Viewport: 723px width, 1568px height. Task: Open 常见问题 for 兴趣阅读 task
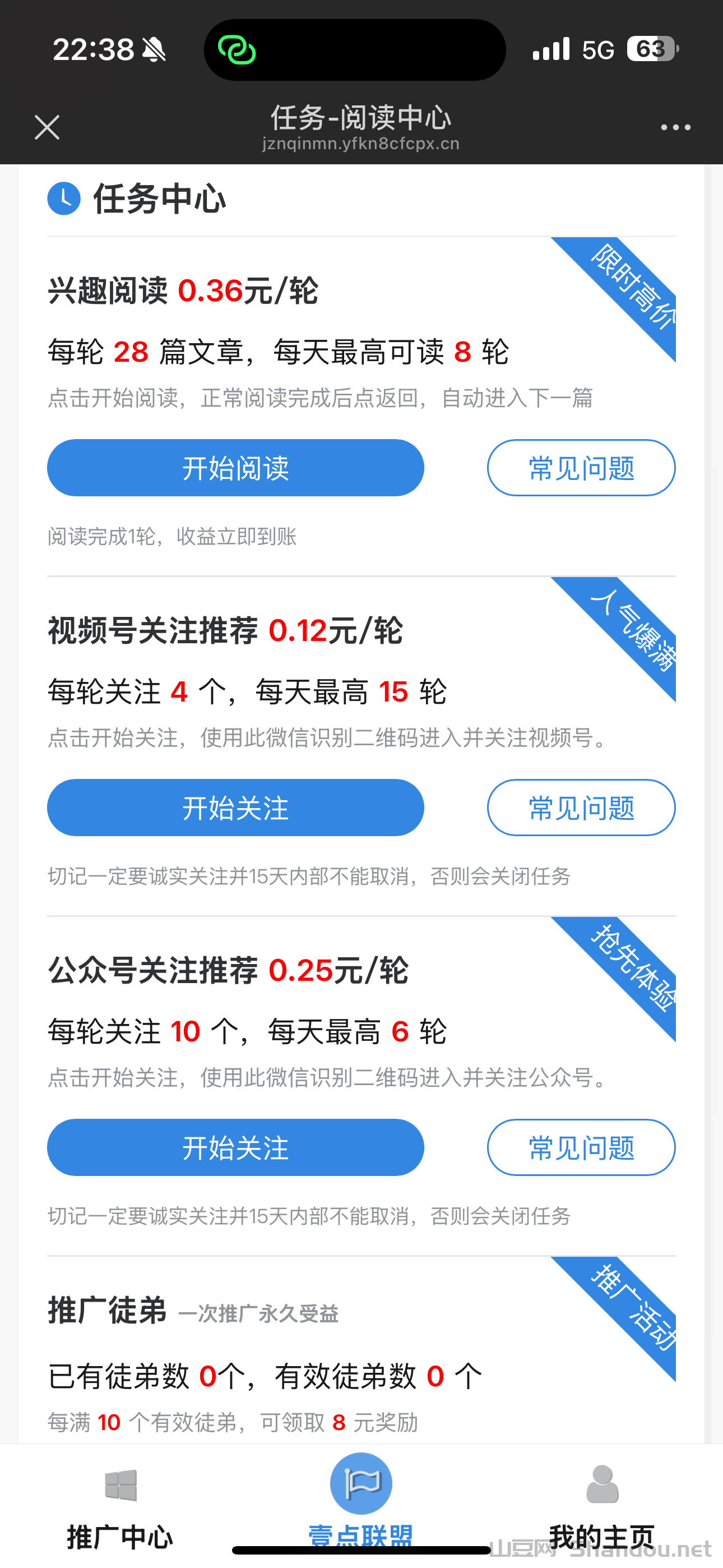[580, 468]
